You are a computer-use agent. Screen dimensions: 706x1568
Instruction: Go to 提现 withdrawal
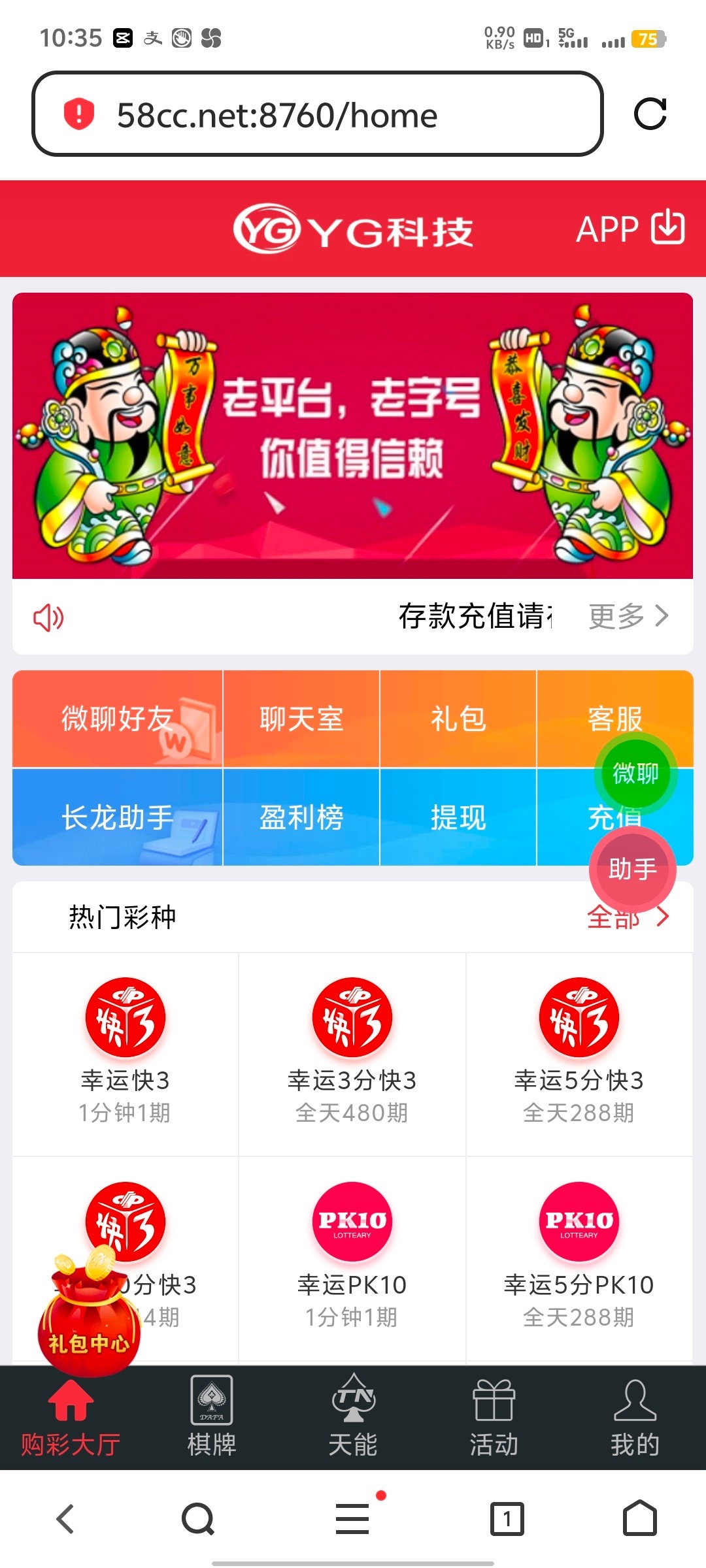pyautogui.click(x=458, y=817)
